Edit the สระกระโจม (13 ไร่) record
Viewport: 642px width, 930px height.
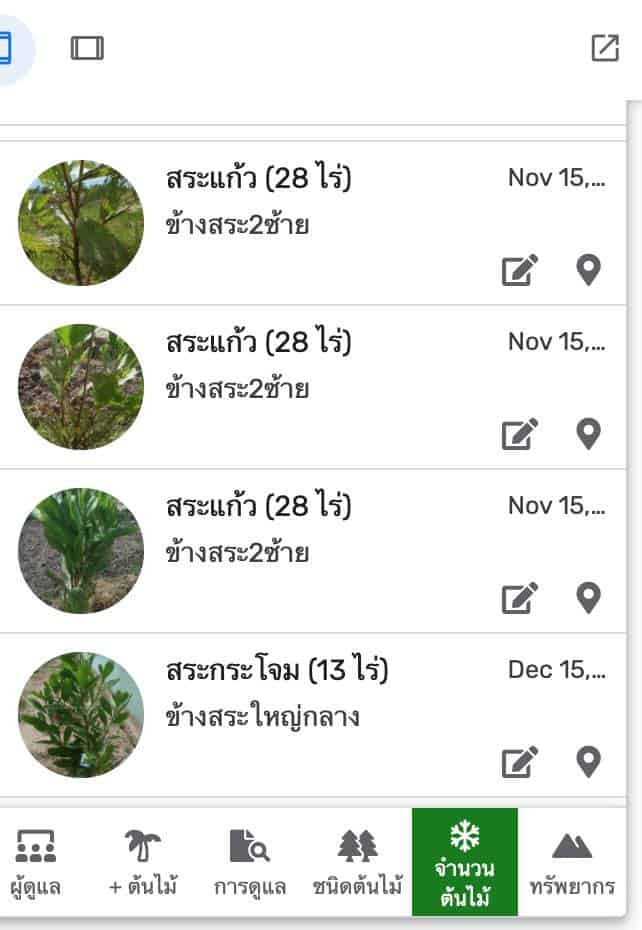(519, 762)
